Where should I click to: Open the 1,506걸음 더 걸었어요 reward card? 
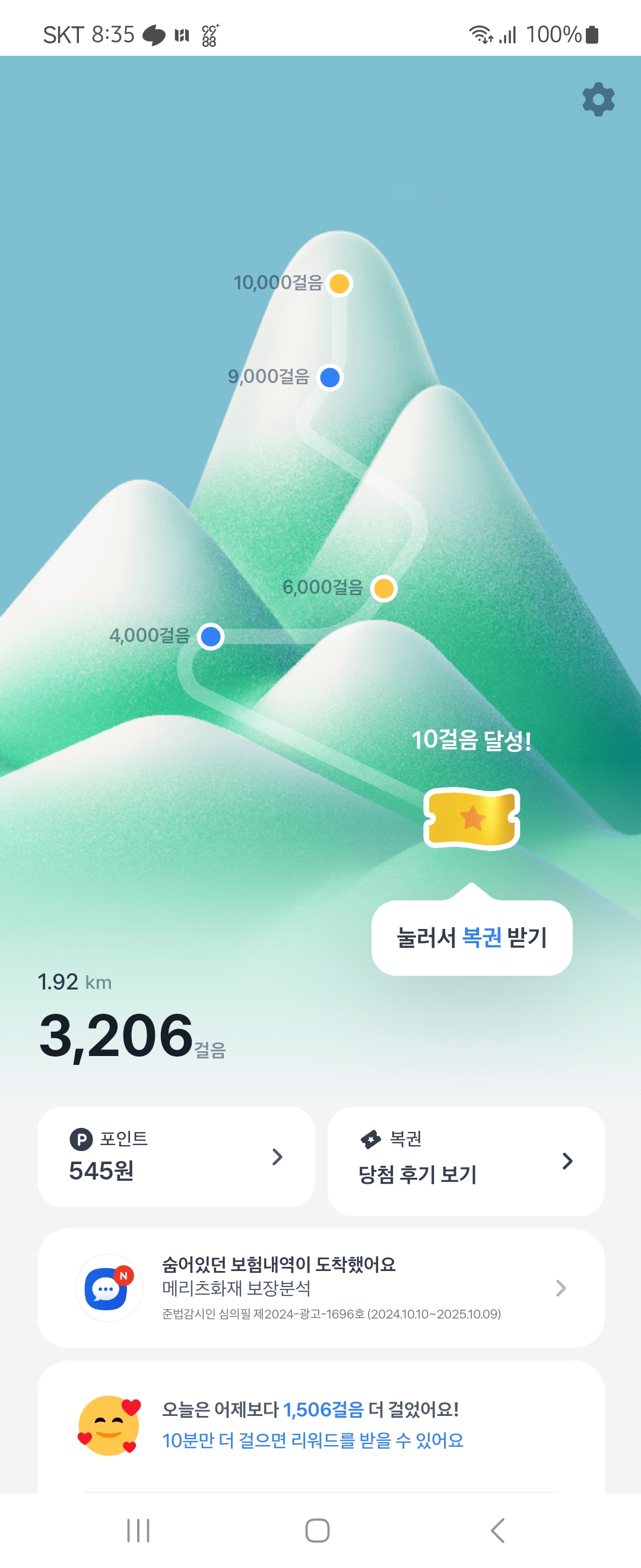click(x=320, y=1424)
